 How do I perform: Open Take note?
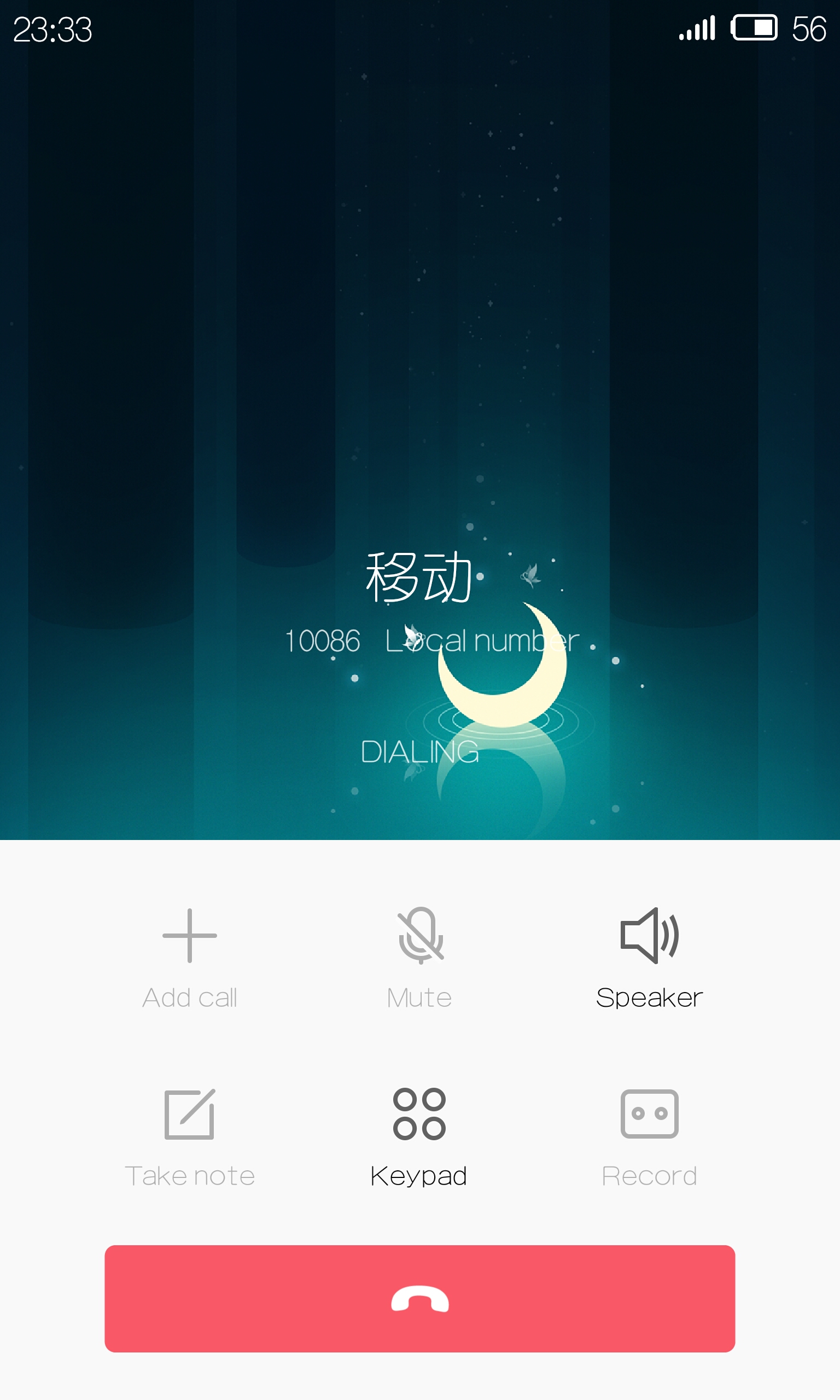190,1137
